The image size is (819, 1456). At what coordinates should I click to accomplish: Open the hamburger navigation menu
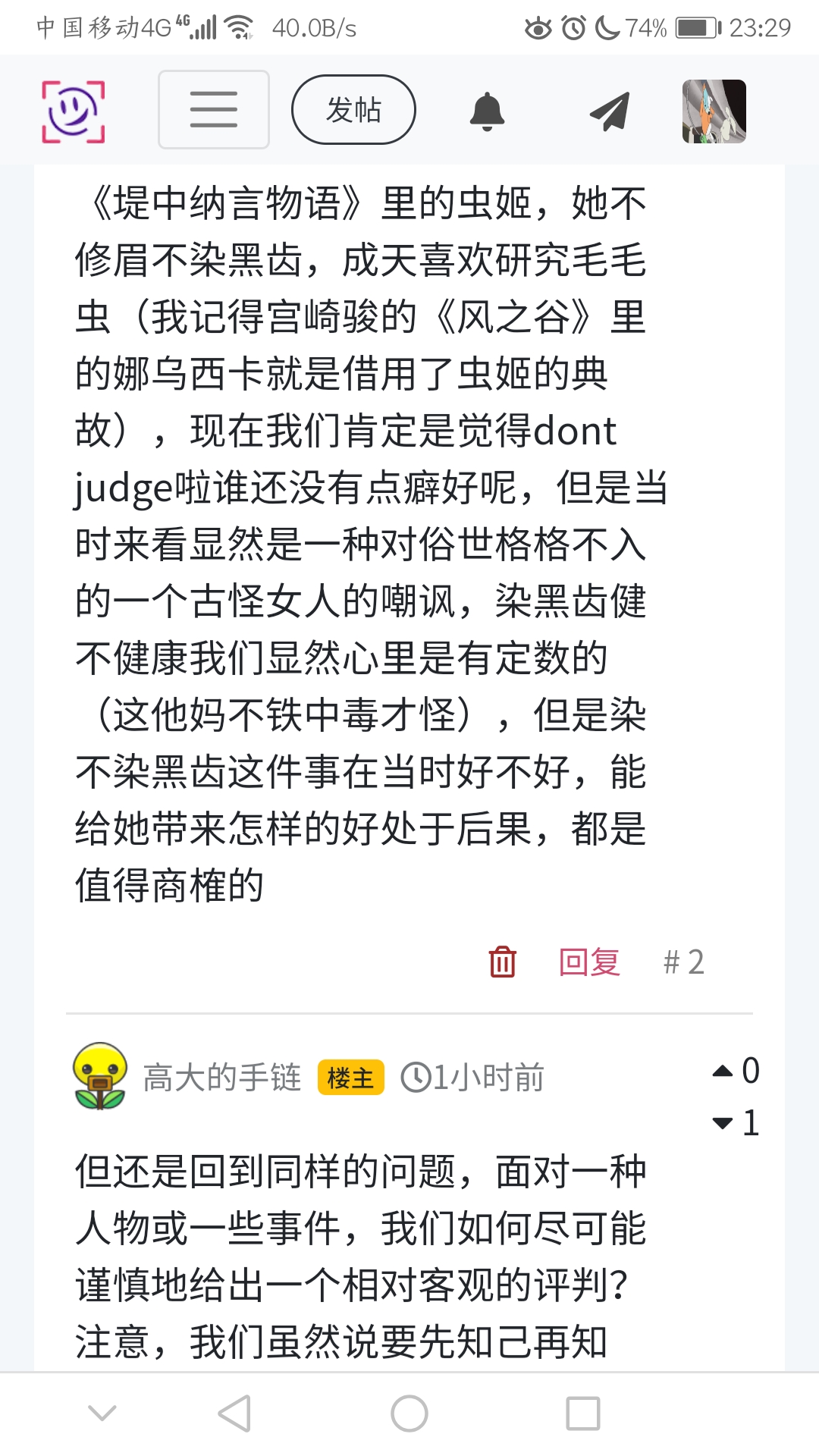pyautogui.click(x=213, y=110)
